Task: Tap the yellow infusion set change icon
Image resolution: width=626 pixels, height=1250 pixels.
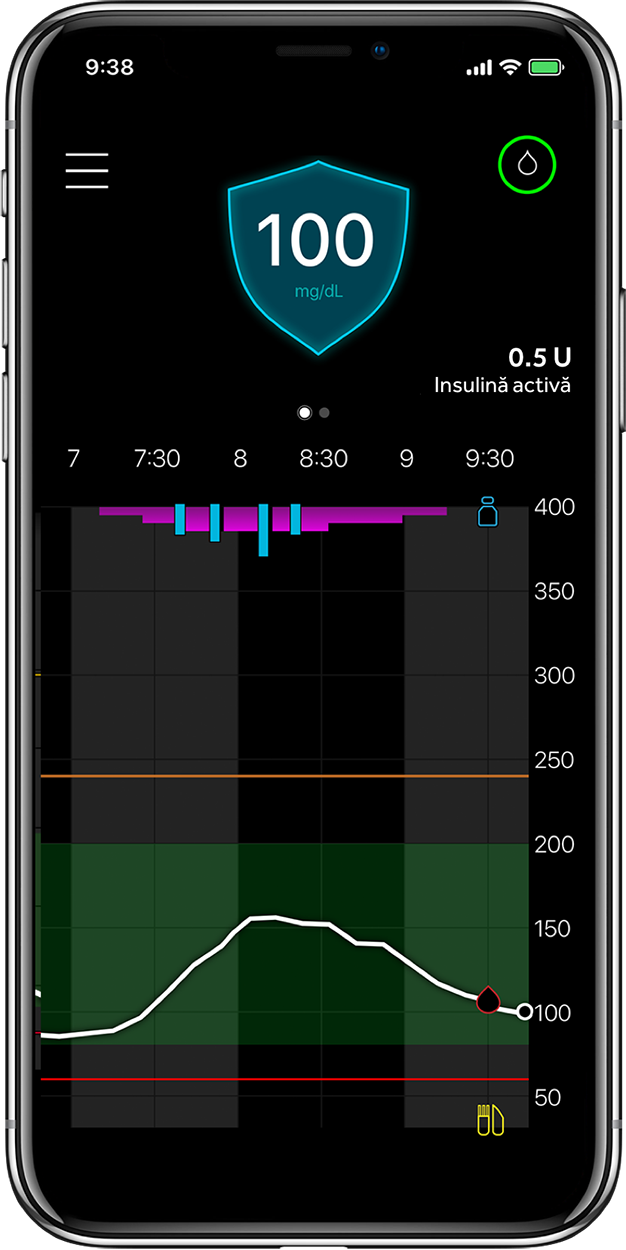Action: pos(490,1119)
